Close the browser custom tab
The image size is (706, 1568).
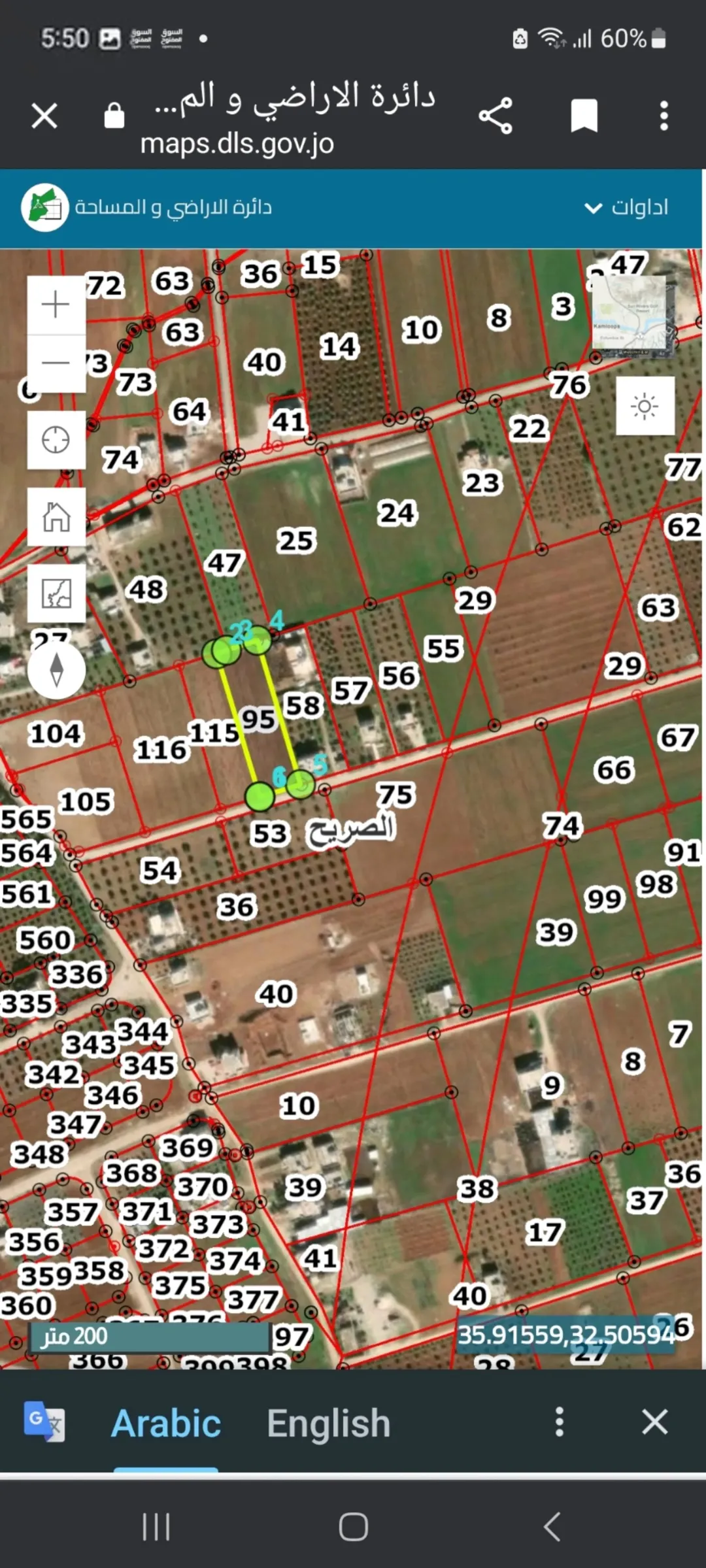[x=44, y=116]
